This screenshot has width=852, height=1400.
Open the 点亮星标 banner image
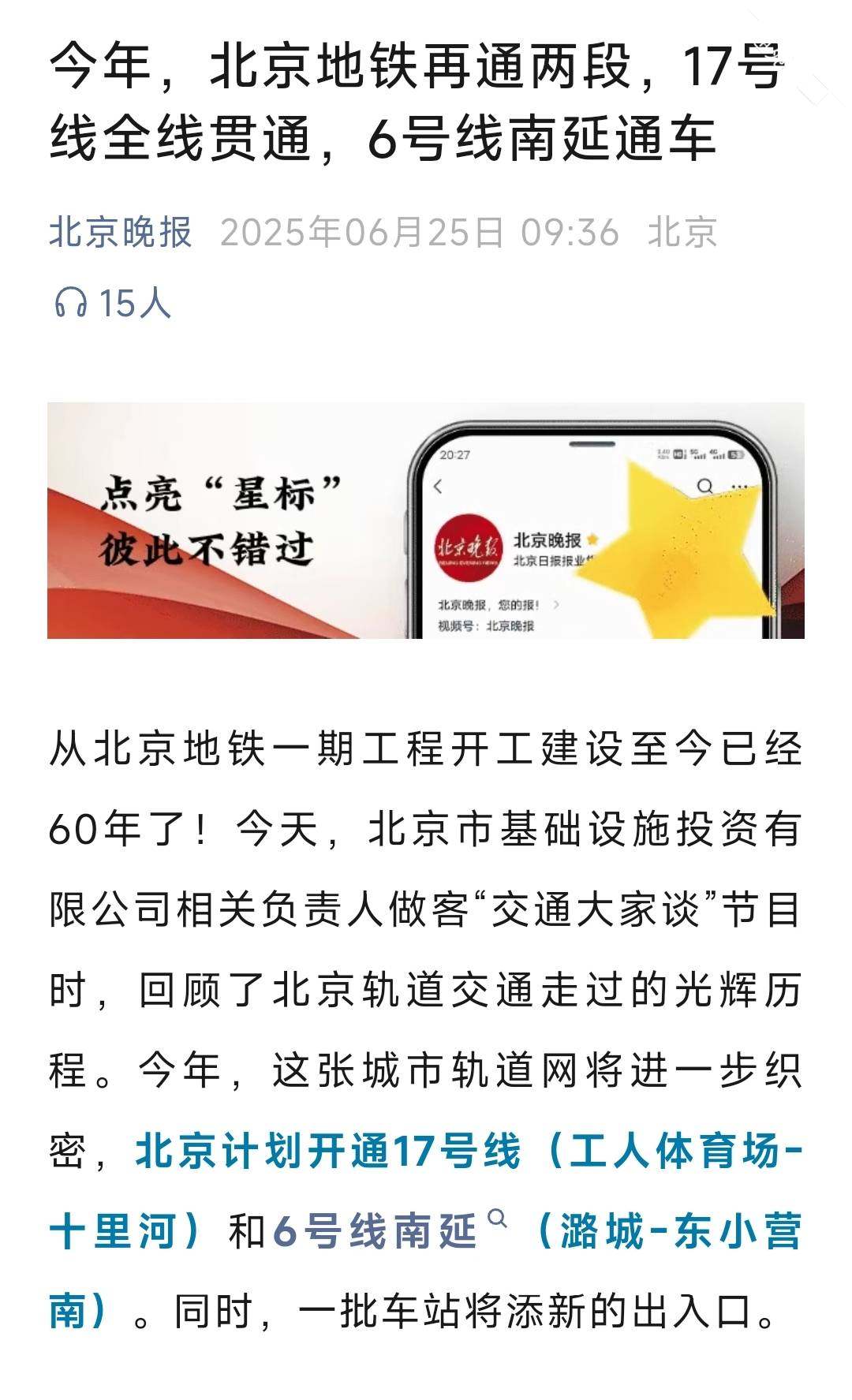426,521
